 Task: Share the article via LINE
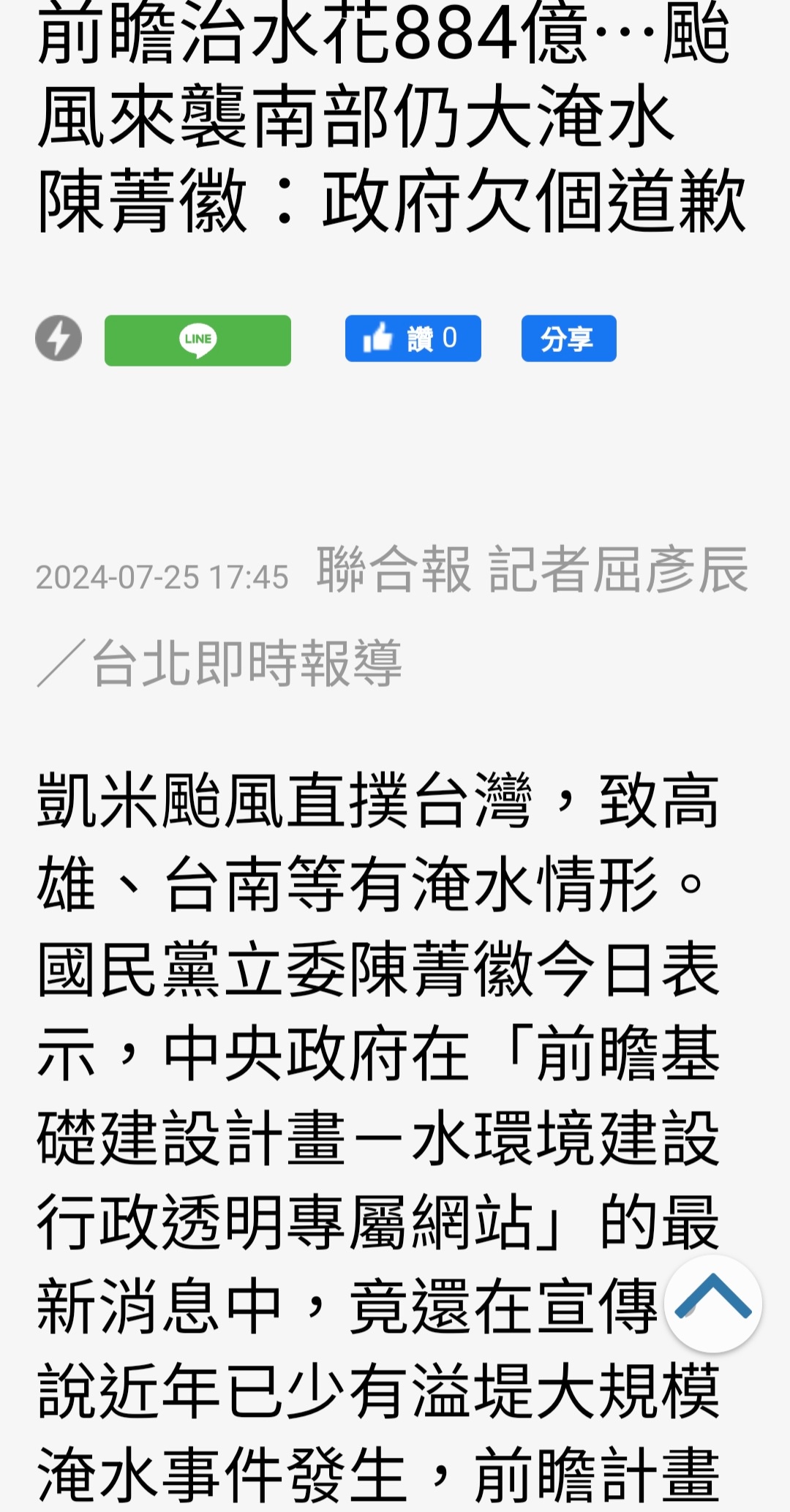[x=197, y=340]
